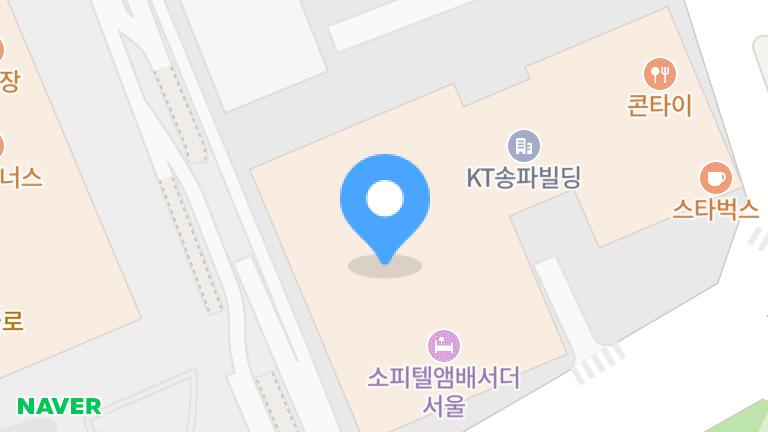Open the KT송파빌딩 building marker
This screenshot has width=768, height=432.
tap(524, 146)
